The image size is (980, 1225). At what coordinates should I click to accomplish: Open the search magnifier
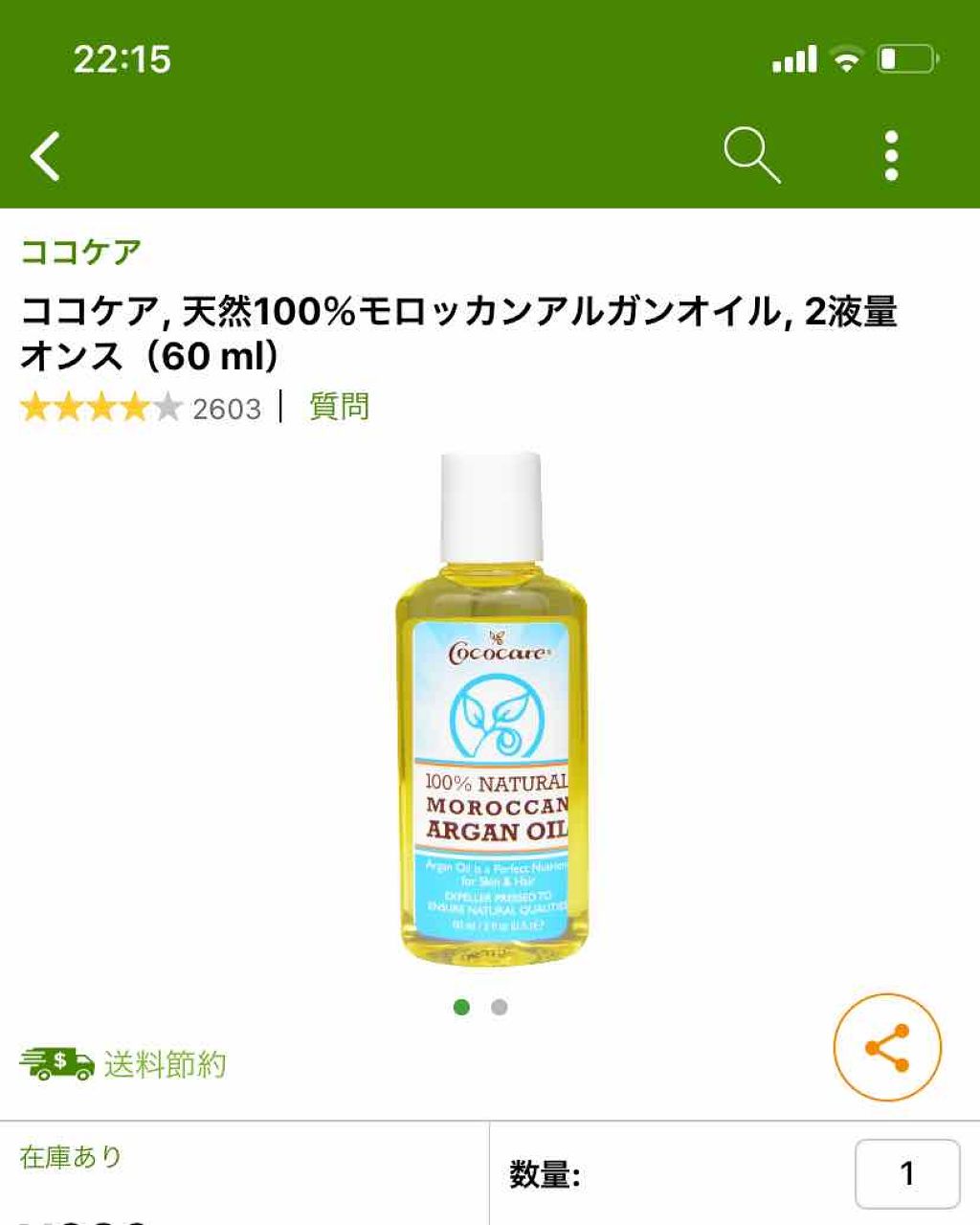click(x=754, y=153)
